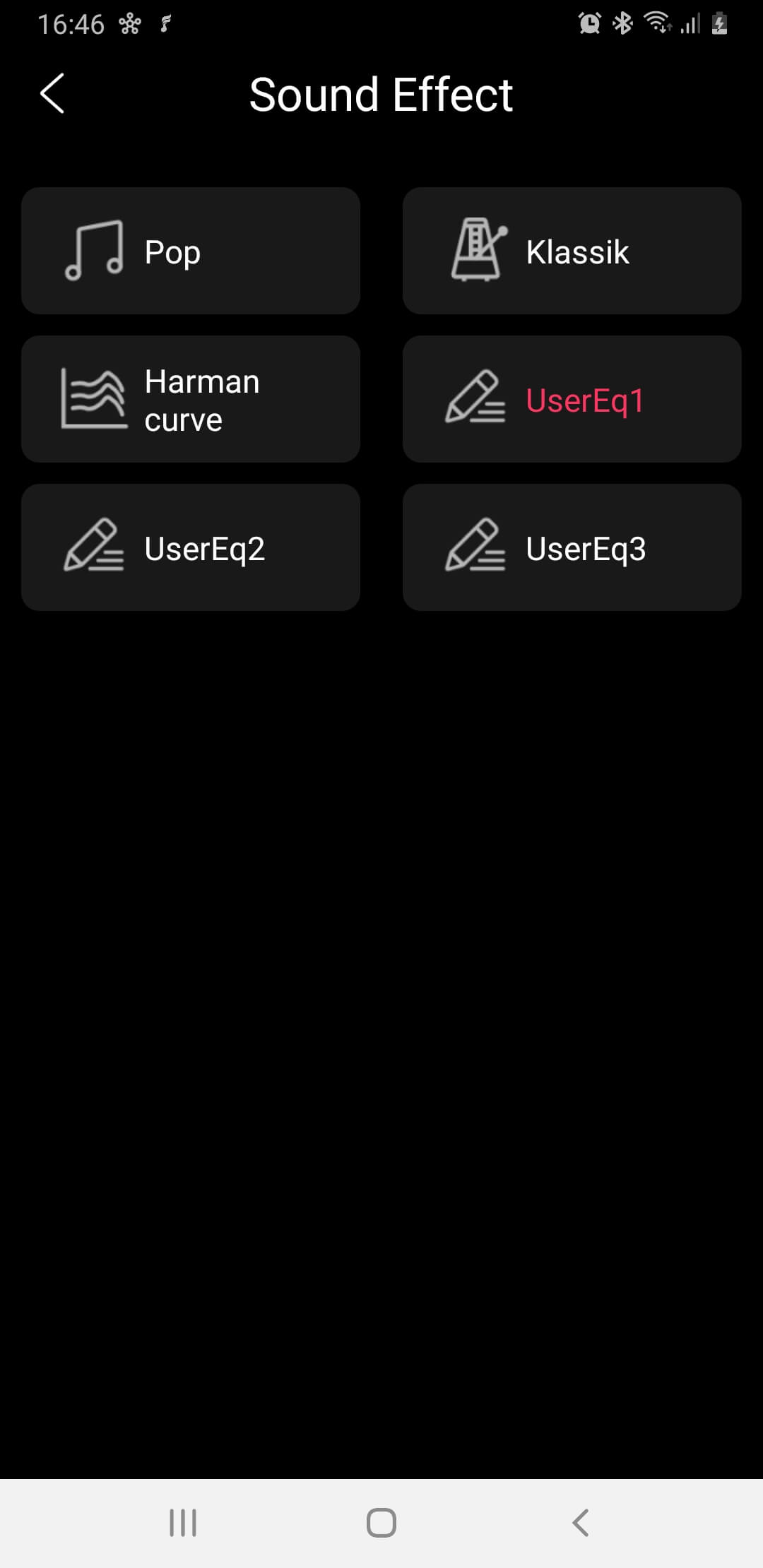Screen dimensions: 763x1568
Task: Switch to the UserEq2 preset
Action: (x=191, y=547)
